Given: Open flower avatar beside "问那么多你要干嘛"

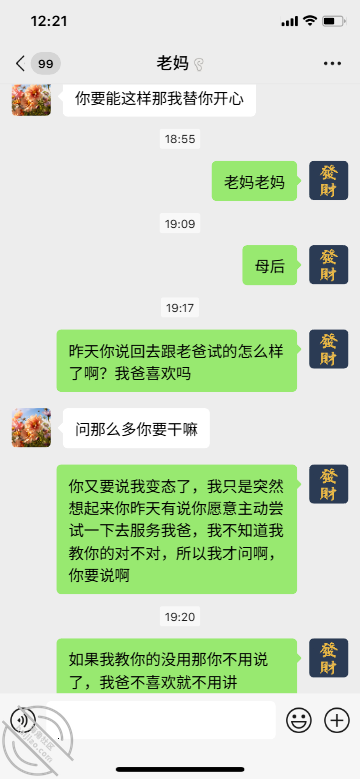Looking at the screenshot, I should click(x=31, y=427).
